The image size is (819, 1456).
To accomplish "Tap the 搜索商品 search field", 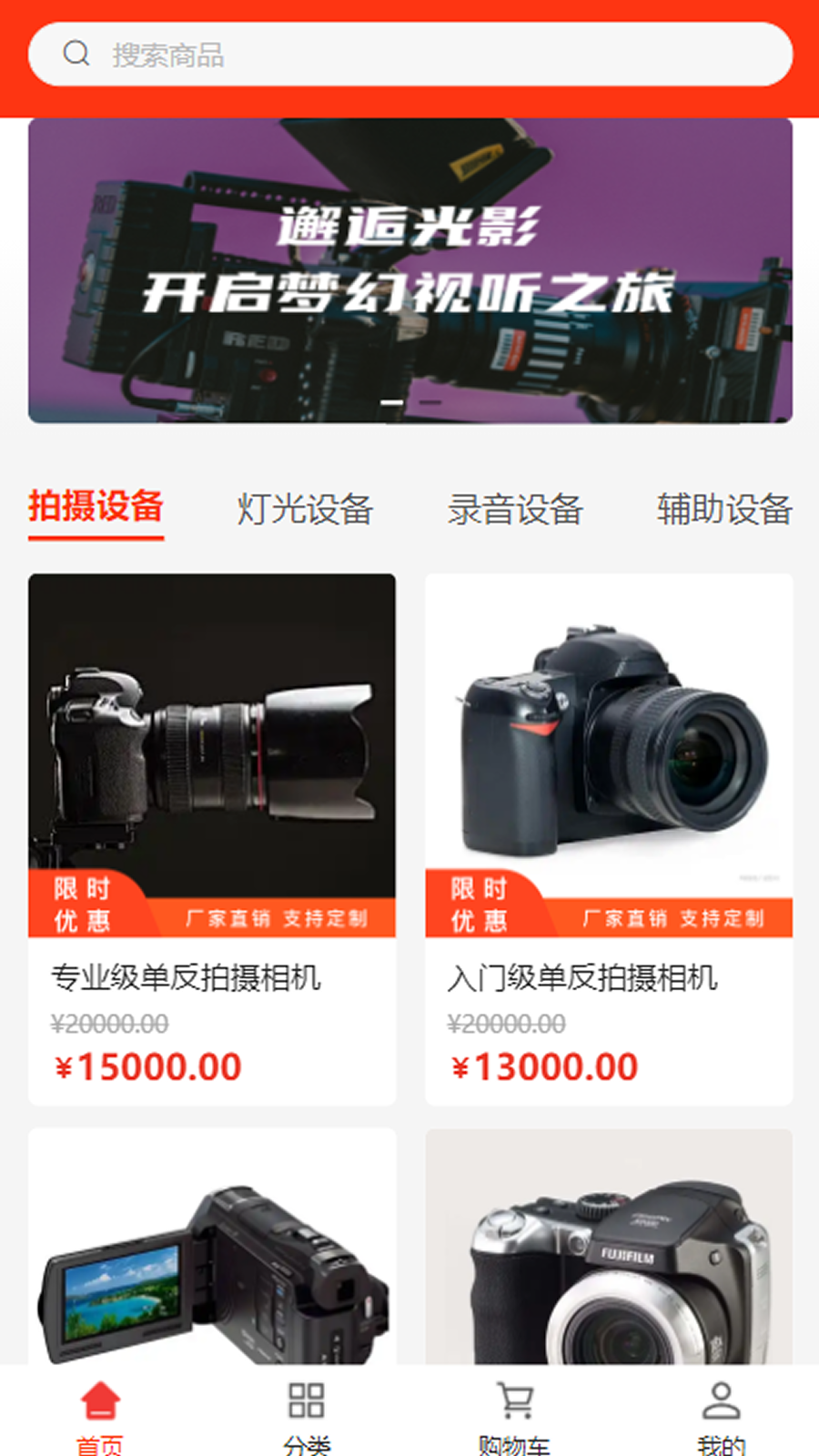I will 409,55.
